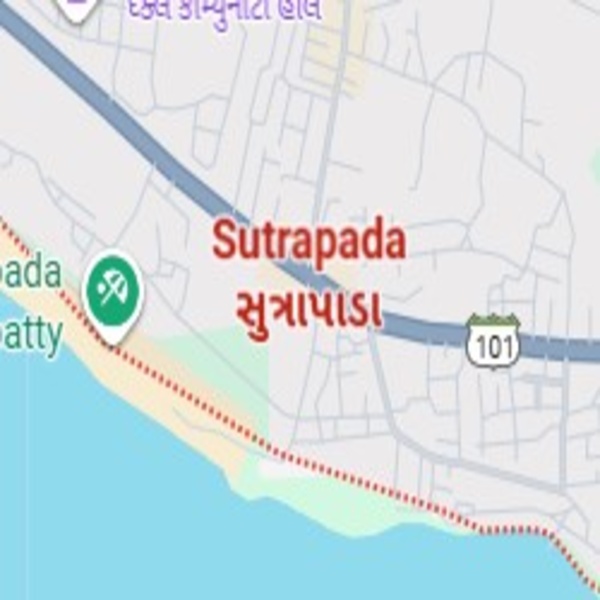The width and height of the screenshot is (600, 600).
Task: Select the purple community hall pin
Action: (x=76, y=8)
